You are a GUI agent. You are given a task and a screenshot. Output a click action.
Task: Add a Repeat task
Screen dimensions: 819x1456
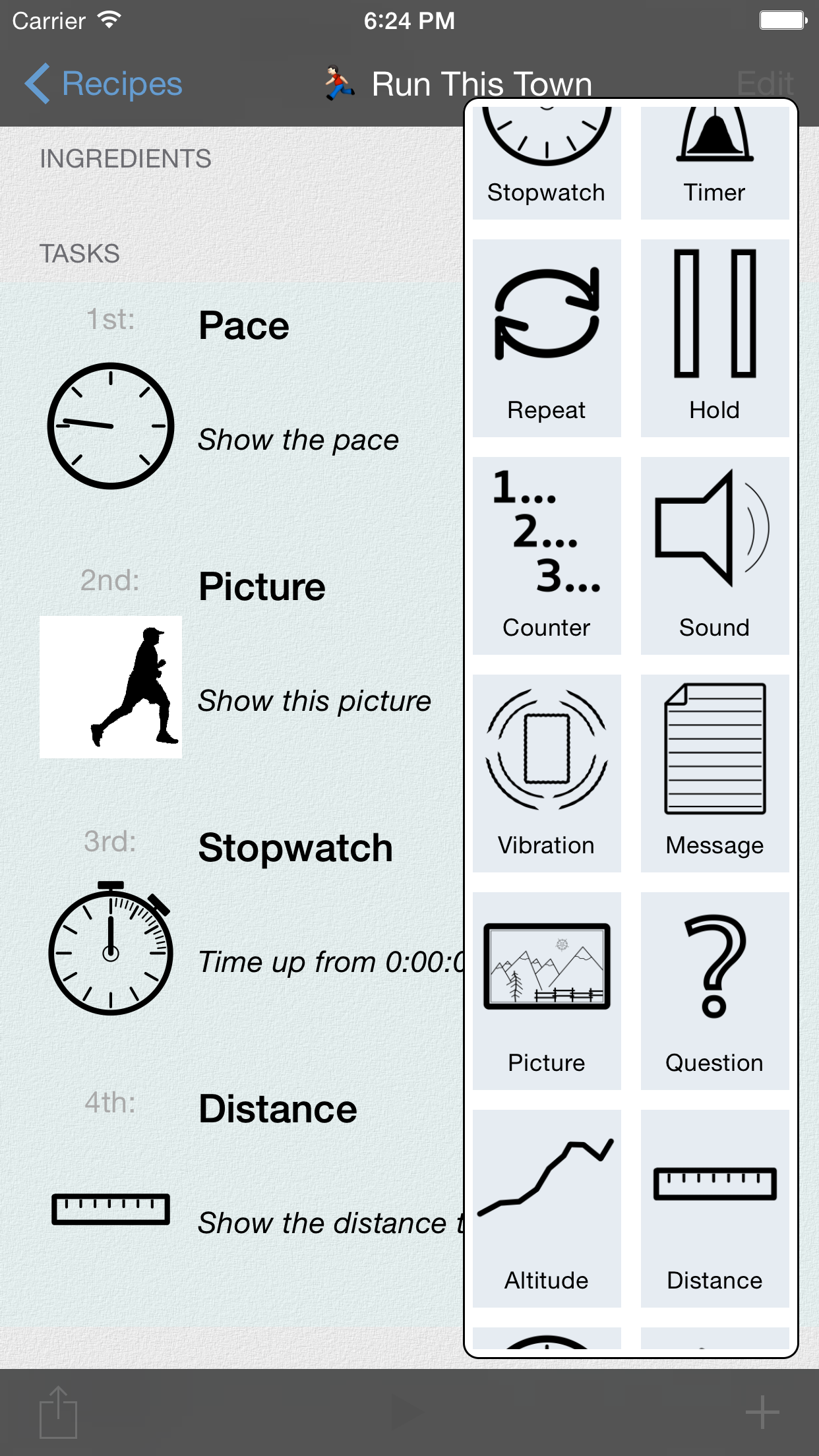tap(547, 338)
